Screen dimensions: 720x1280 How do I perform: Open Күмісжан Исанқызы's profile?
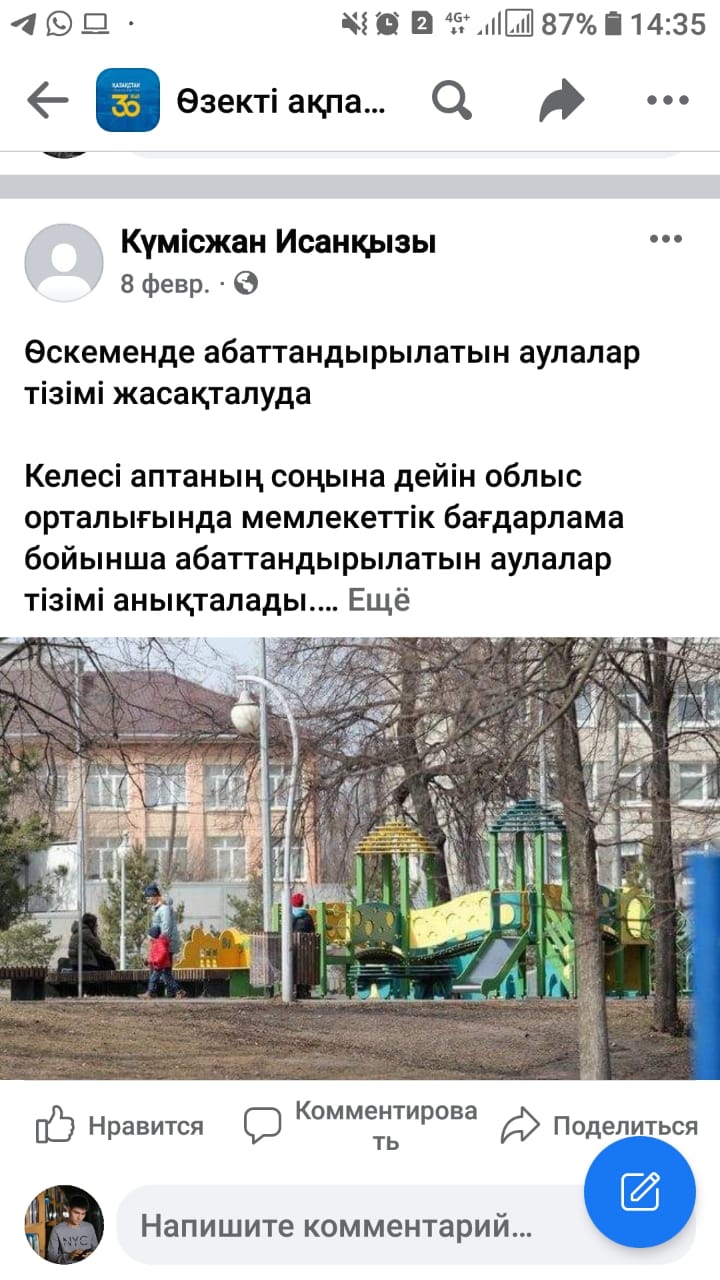pos(278,242)
